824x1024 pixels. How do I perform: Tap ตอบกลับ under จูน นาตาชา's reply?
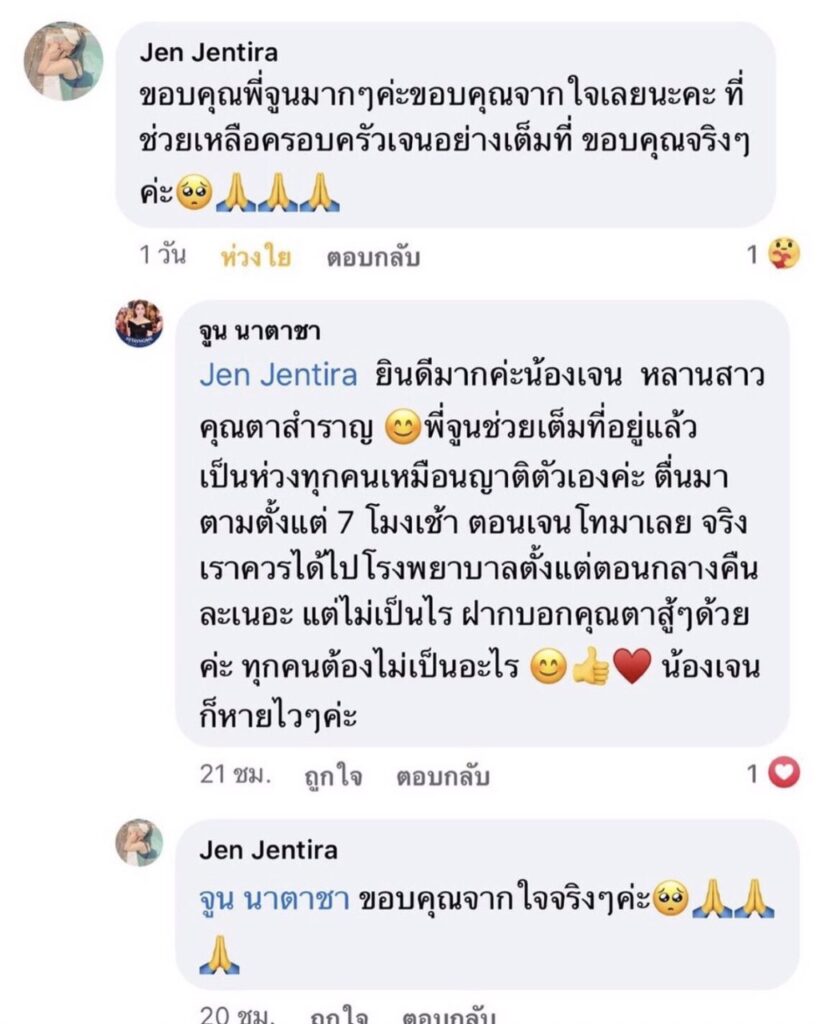click(443, 775)
